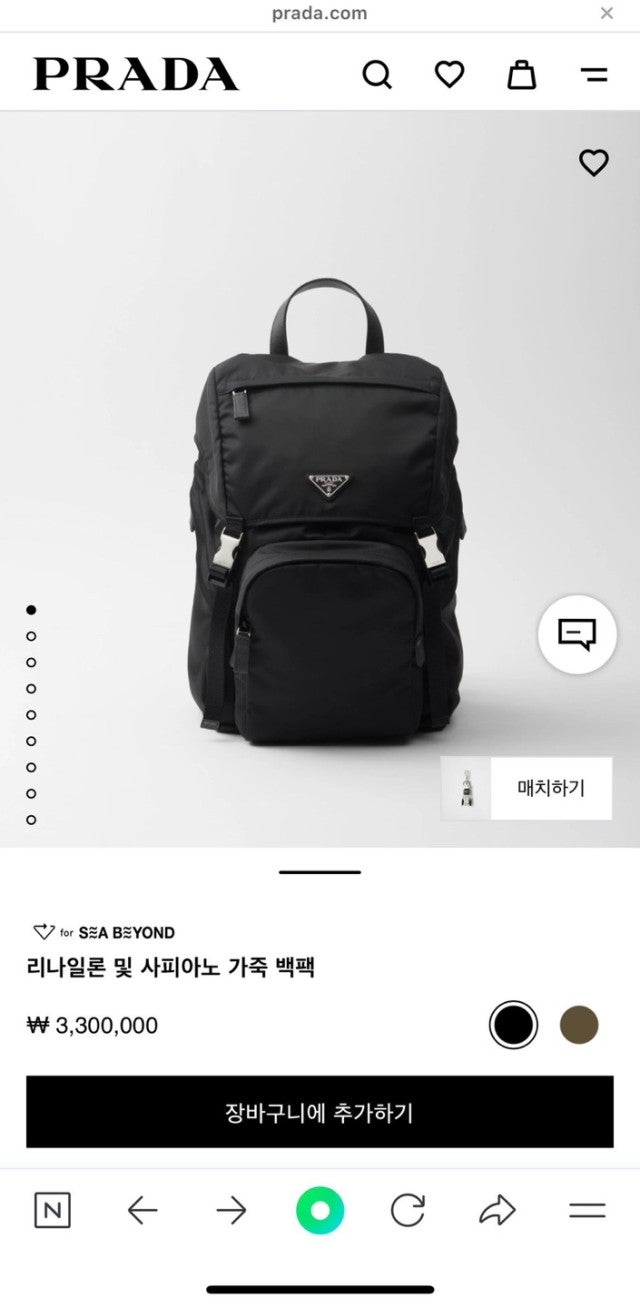The height and width of the screenshot is (1307, 640).
Task: Open Prada site search
Action: [x=377, y=75]
